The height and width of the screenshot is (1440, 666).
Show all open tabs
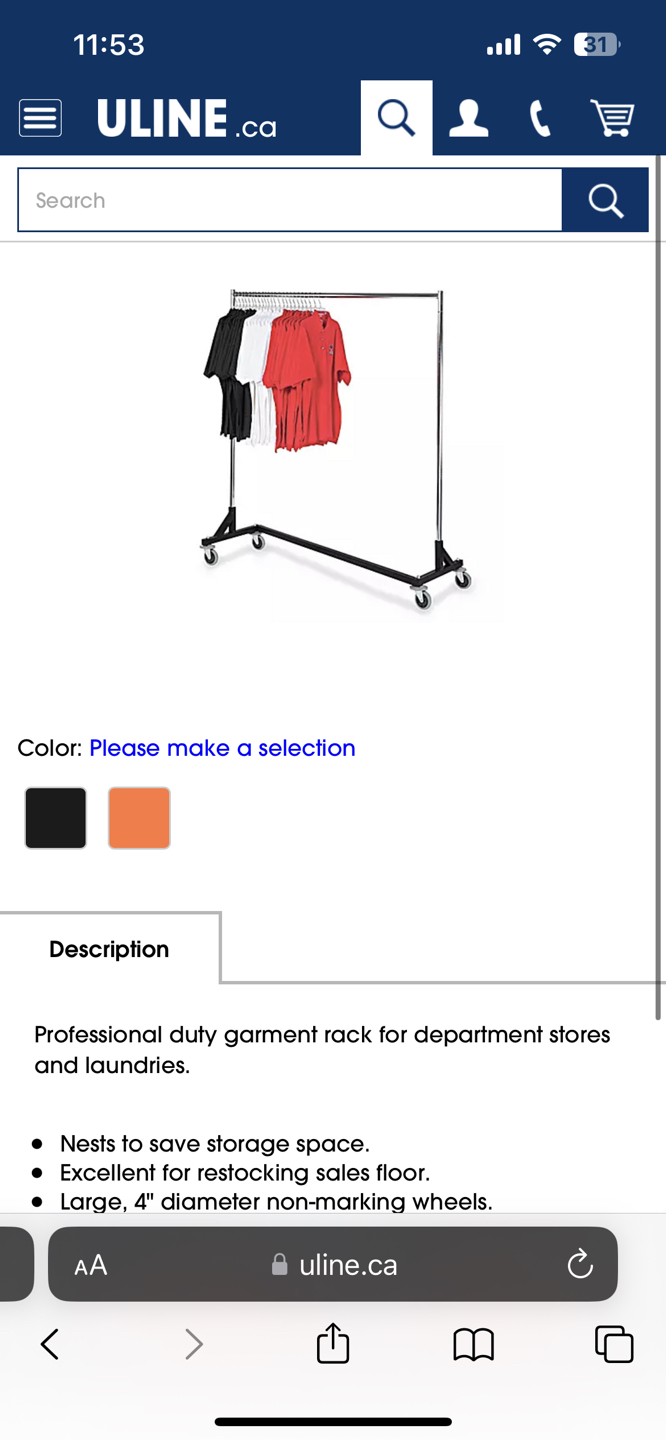click(x=613, y=1344)
